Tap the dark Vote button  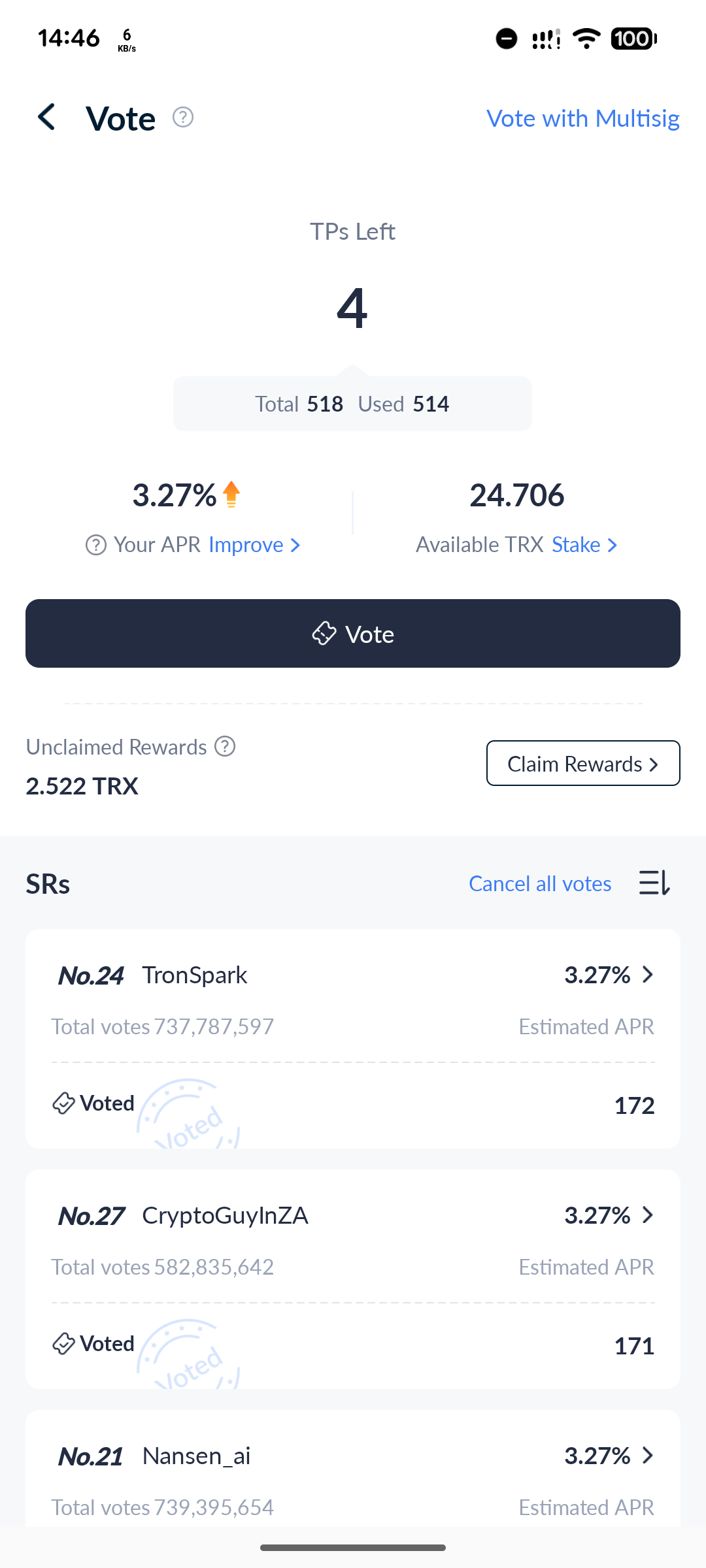pos(353,633)
